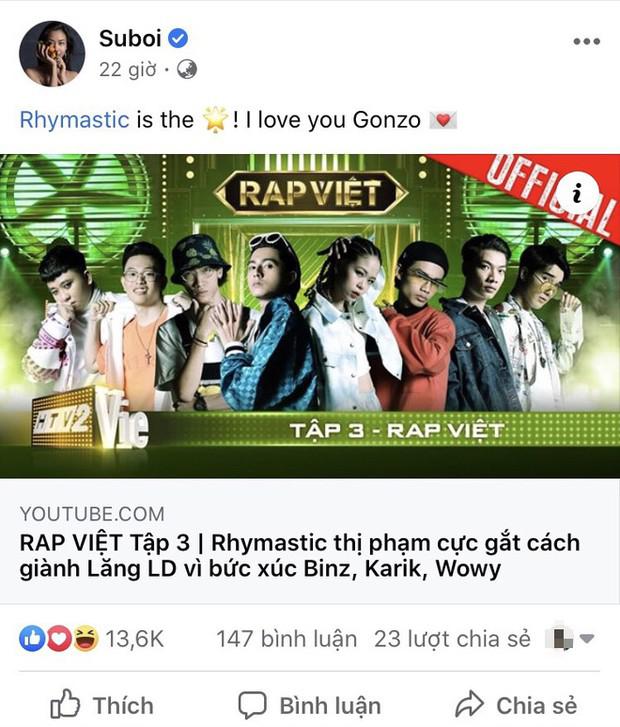This screenshot has width=620, height=727.
Task: Tap the info icon on the video preview
Action: click(x=576, y=194)
